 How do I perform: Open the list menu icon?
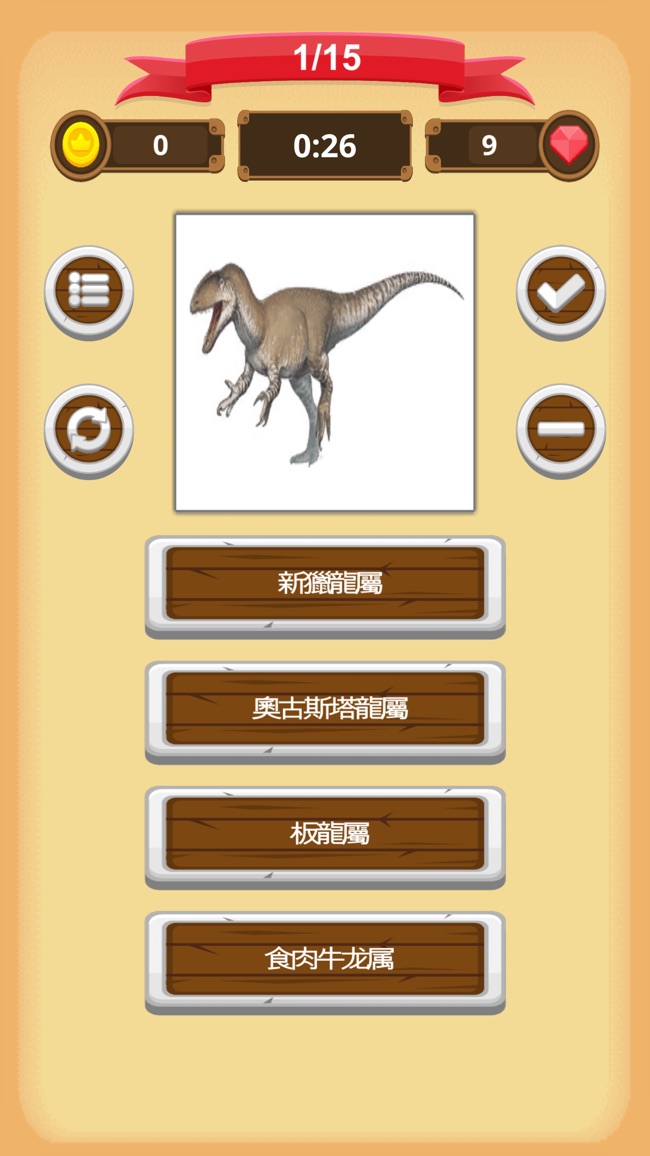(x=89, y=291)
